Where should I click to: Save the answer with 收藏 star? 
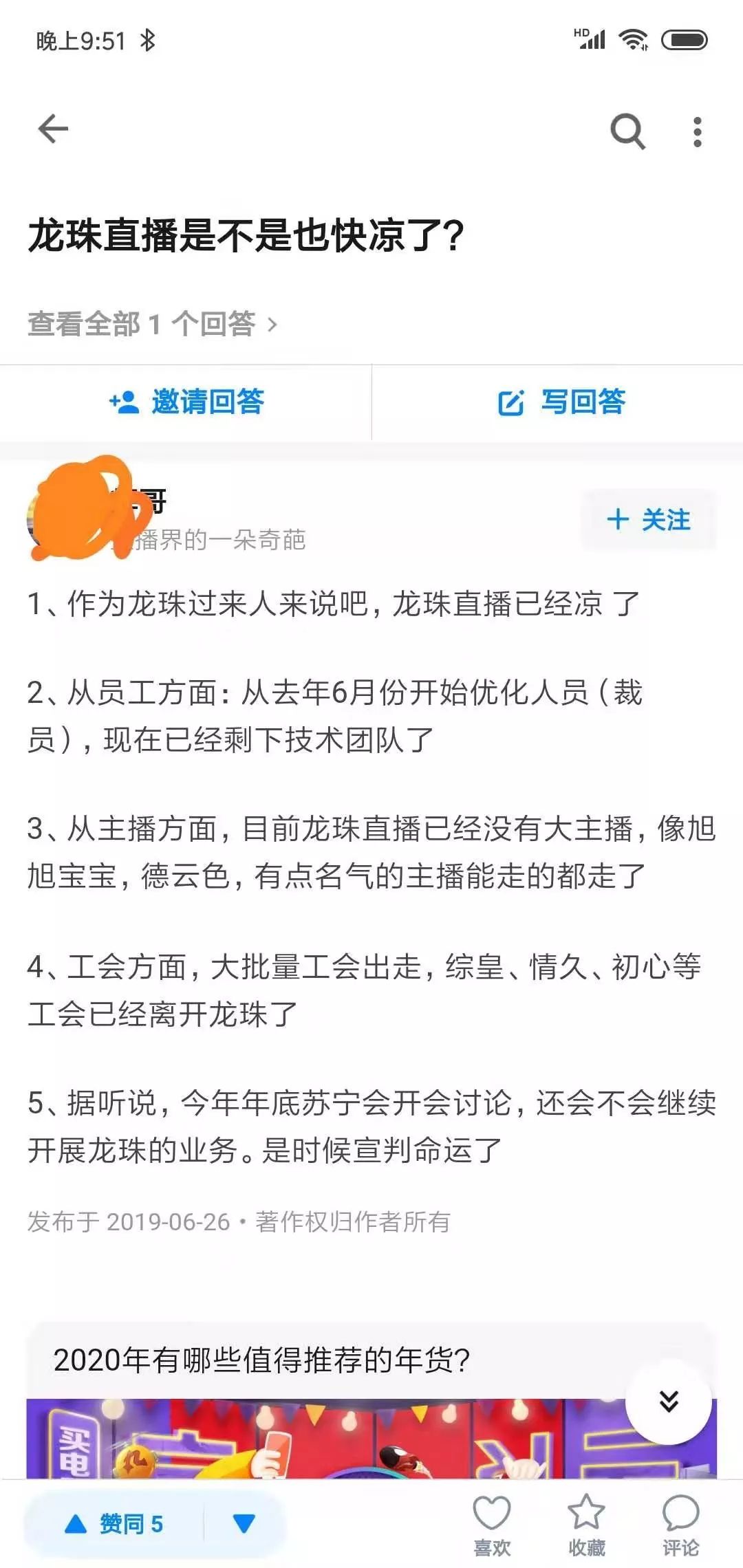click(586, 1524)
